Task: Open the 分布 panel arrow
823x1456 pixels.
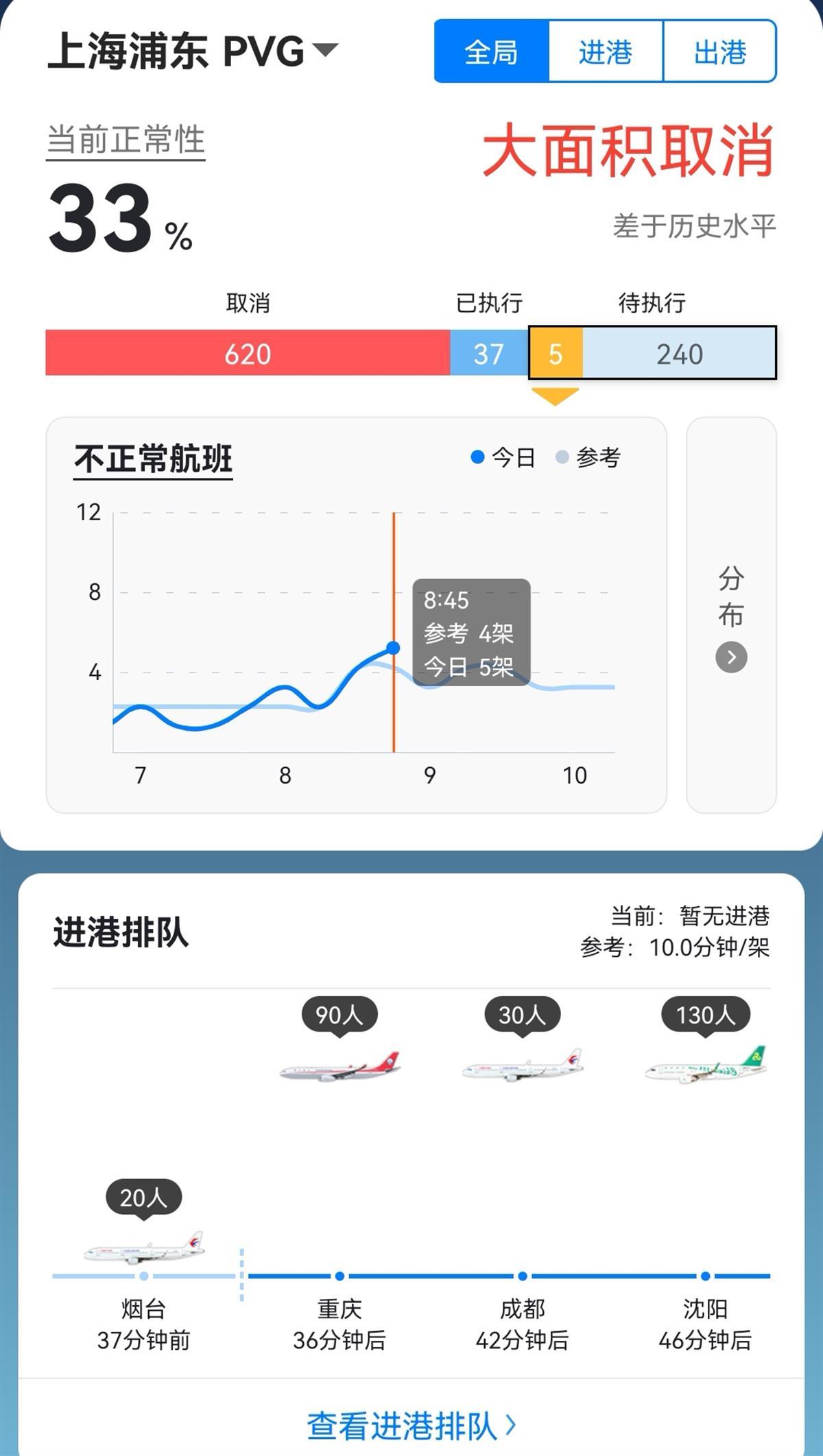Action: click(x=731, y=657)
